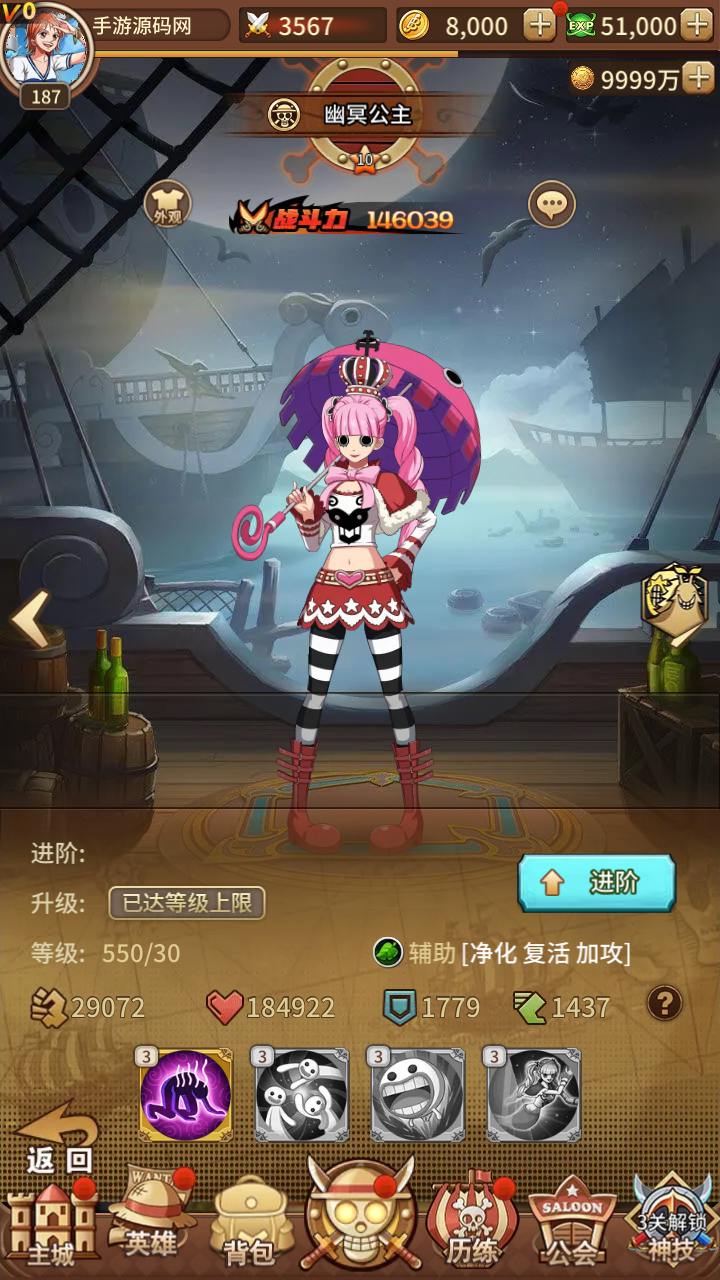Viewport: 720px width, 1280px height.
Task: Select the third laughing ghost skill
Action: click(x=417, y=1095)
